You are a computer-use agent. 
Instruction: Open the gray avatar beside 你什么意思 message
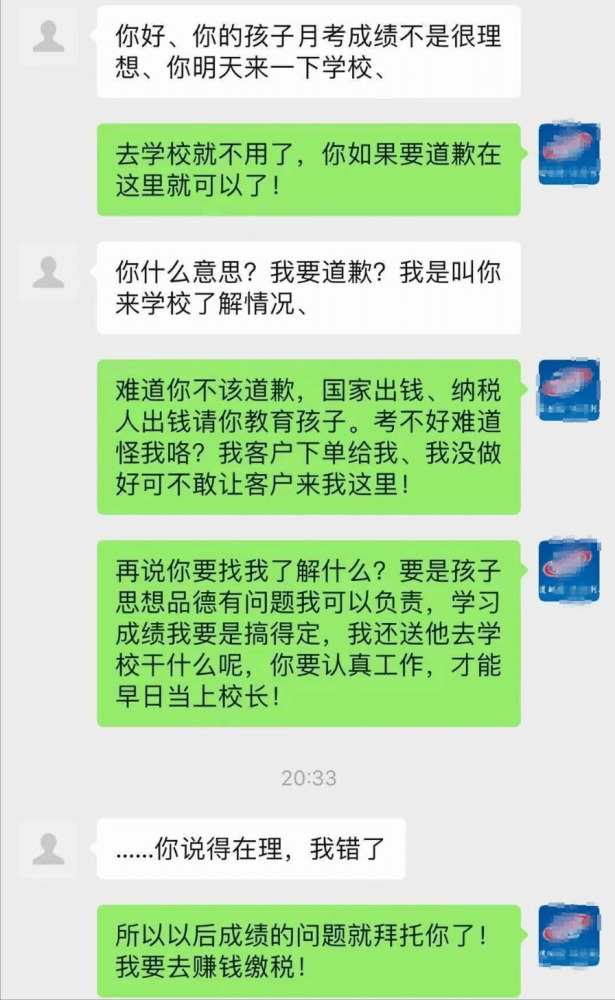point(48,272)
